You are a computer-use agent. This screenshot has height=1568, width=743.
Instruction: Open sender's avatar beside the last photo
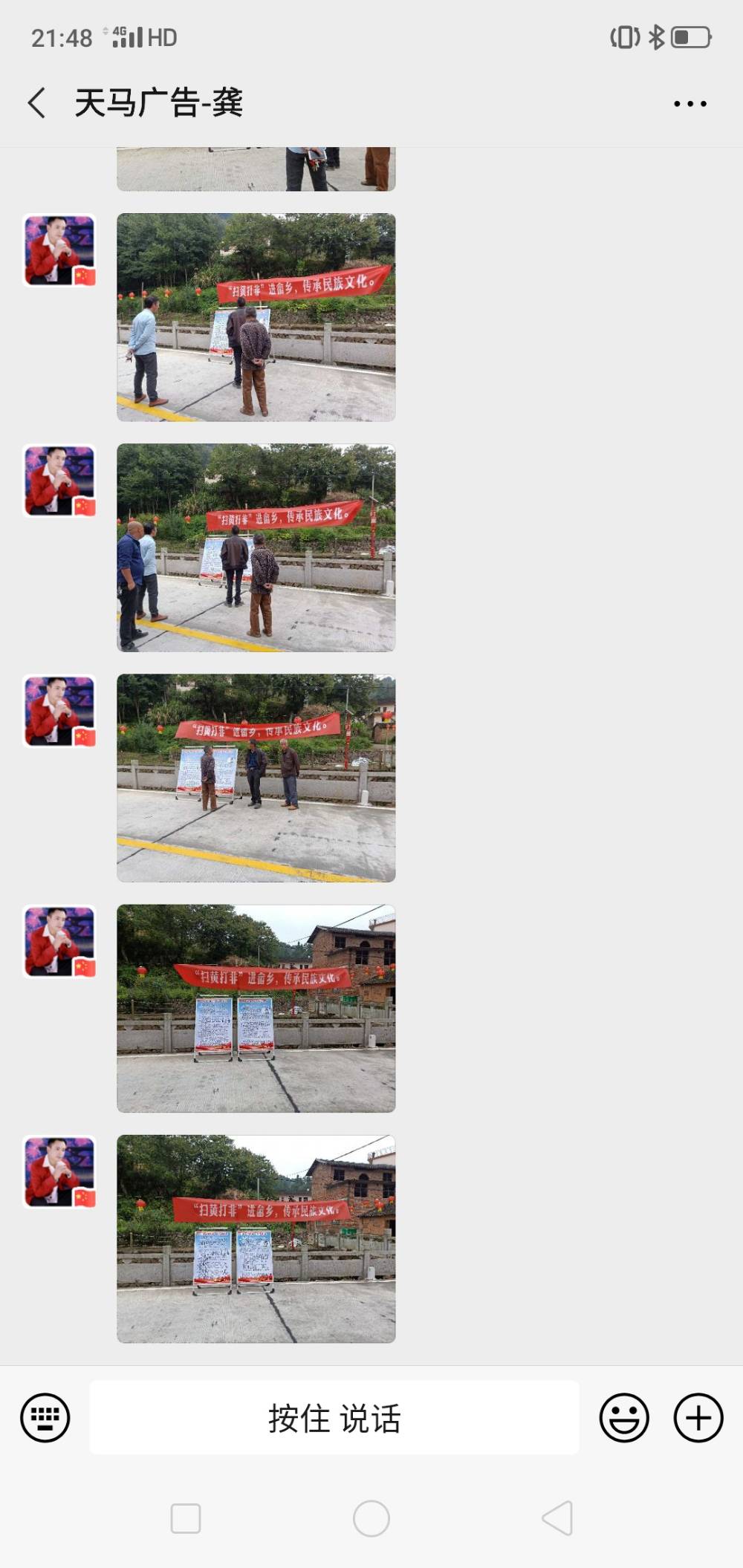(59, 1171)
